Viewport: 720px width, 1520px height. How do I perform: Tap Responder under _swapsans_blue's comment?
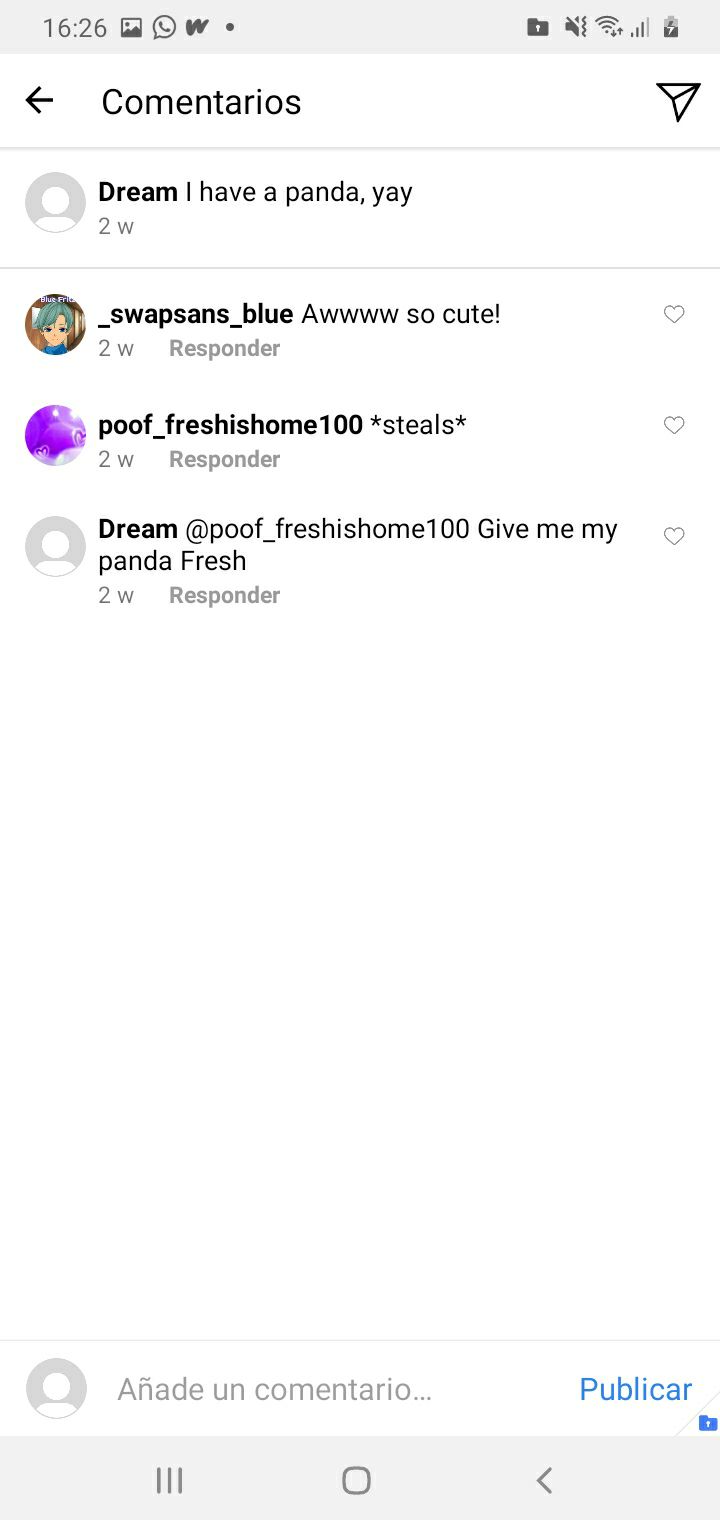click(224, 348)
